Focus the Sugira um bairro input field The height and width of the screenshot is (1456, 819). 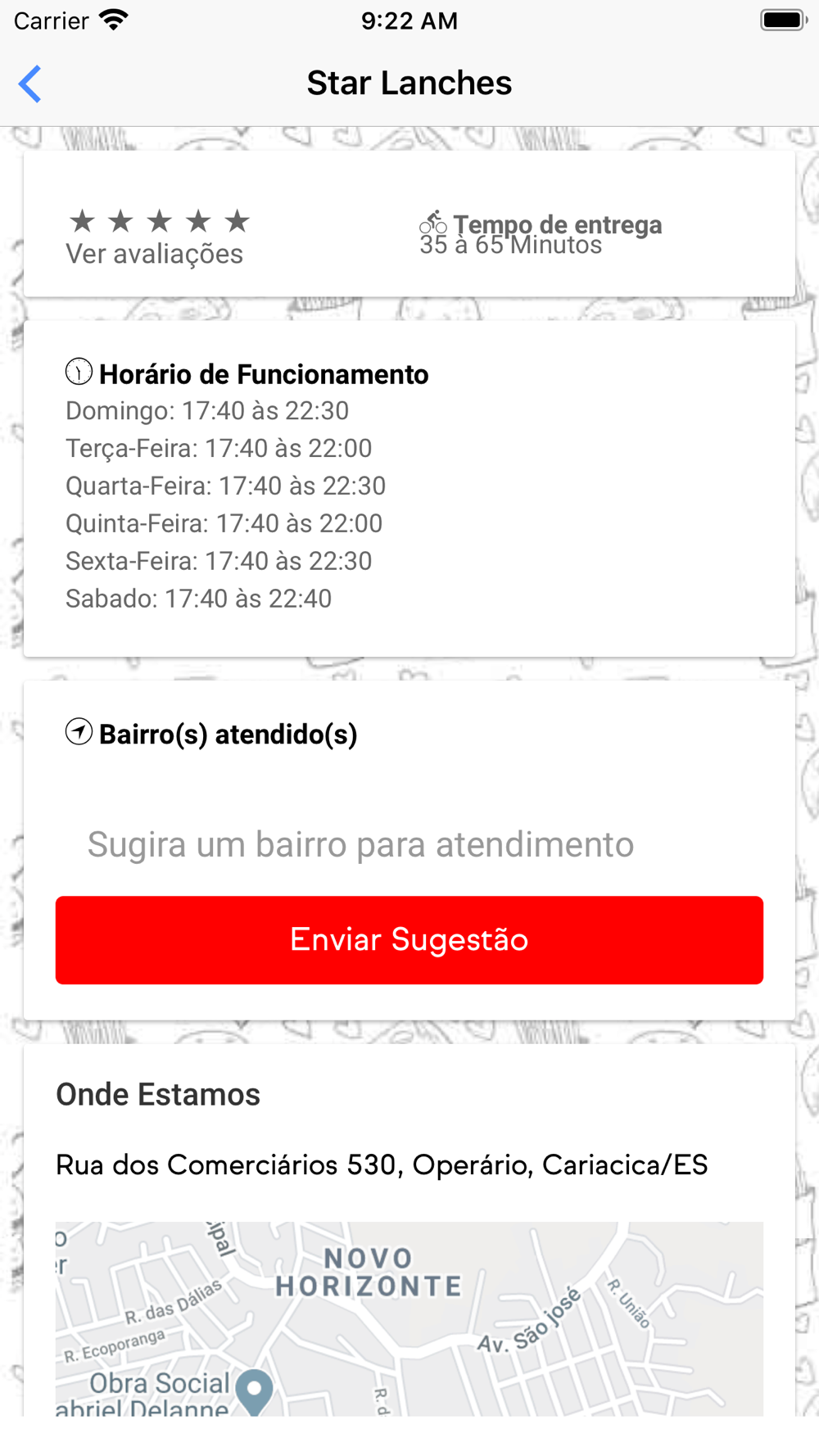pos(409,844)
